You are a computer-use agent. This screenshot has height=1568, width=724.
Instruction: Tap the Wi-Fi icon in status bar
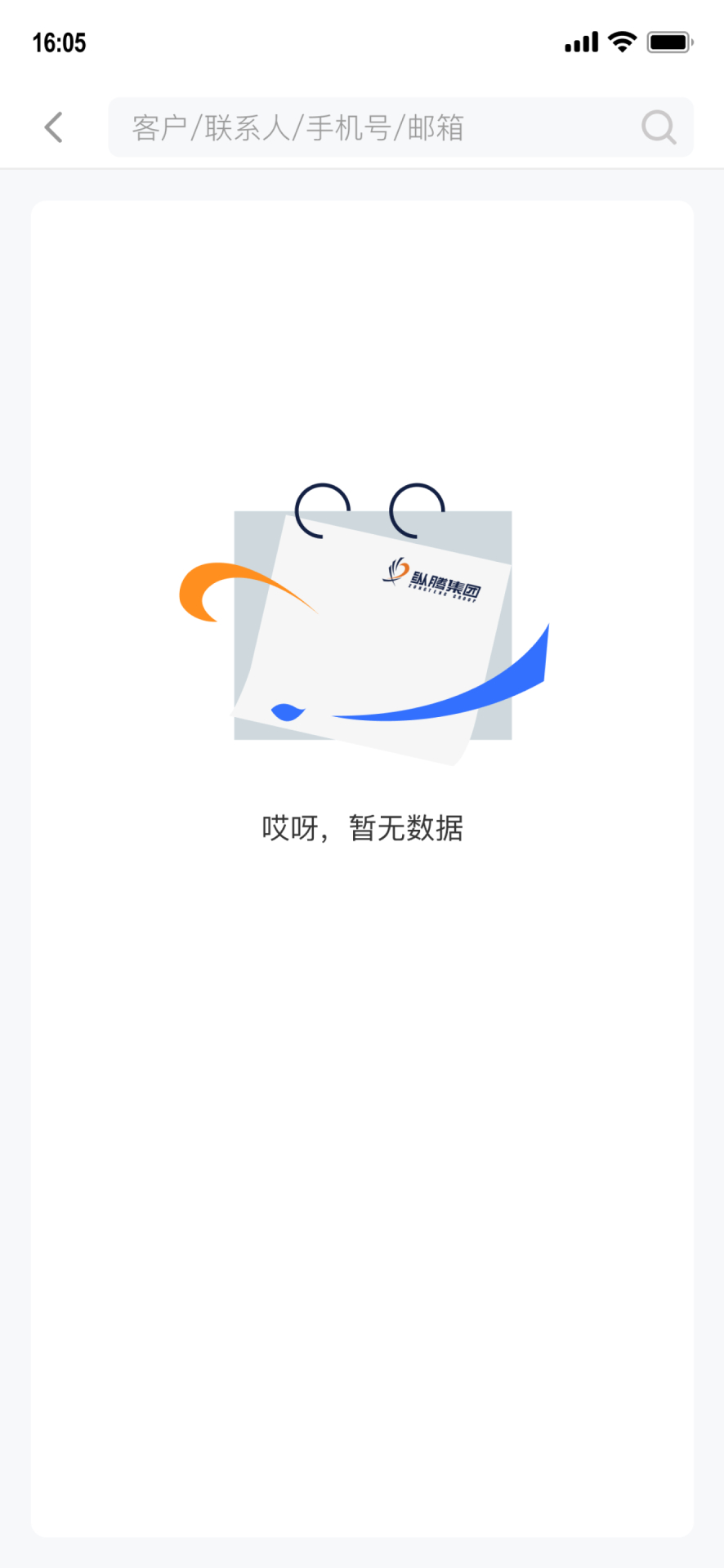[x=622, y=41]
